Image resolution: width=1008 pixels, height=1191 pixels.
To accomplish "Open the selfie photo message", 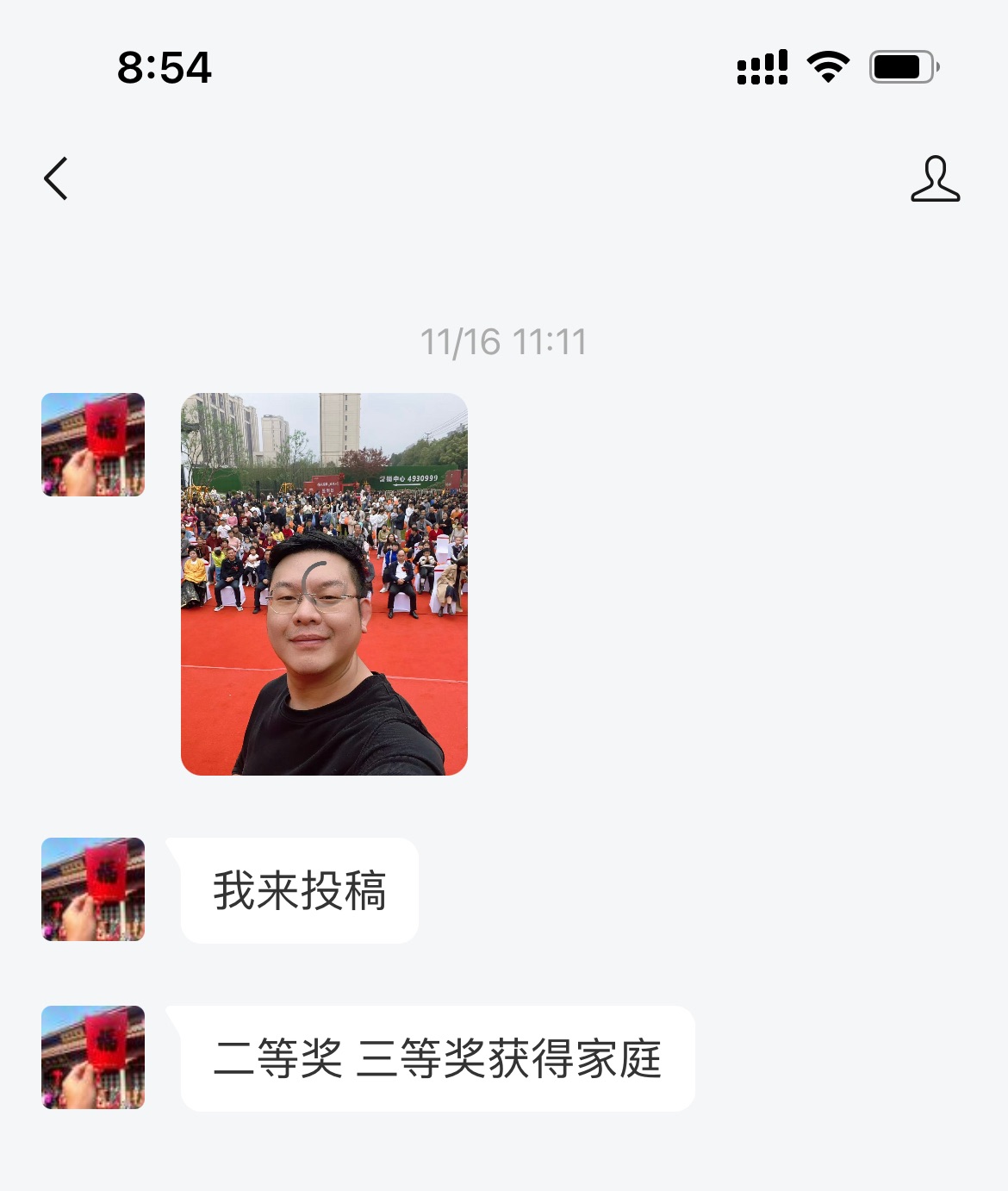I will pos(324,583).
